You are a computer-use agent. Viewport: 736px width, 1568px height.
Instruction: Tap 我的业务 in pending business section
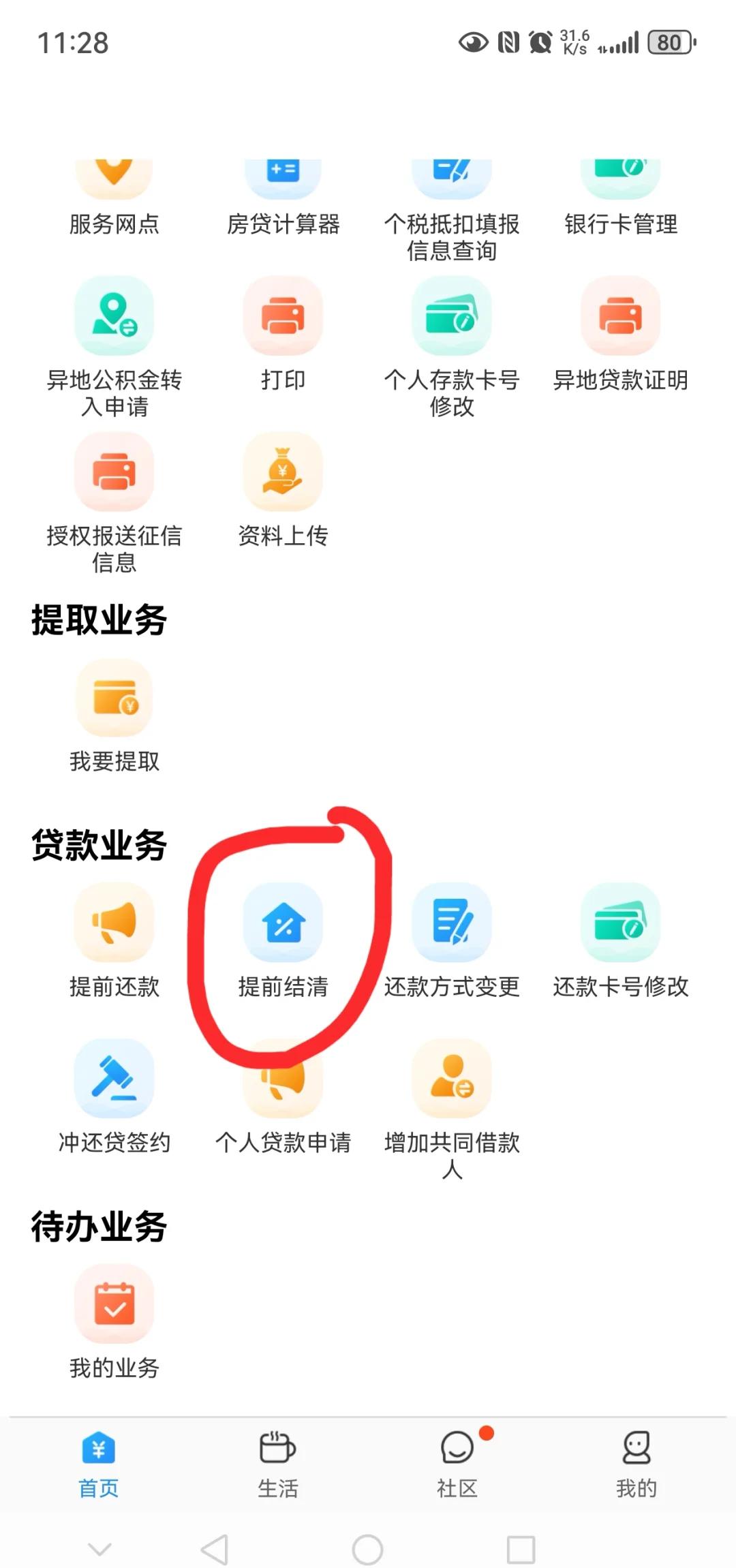114,1304
